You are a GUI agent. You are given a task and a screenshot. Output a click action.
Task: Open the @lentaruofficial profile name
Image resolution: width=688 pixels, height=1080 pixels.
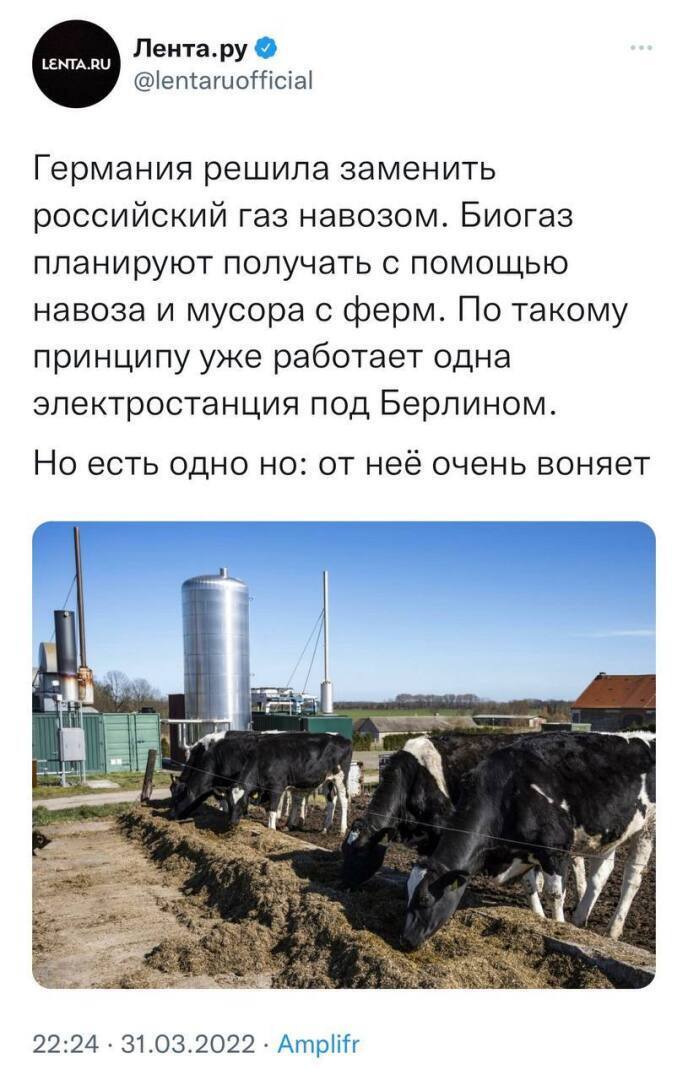222,80
